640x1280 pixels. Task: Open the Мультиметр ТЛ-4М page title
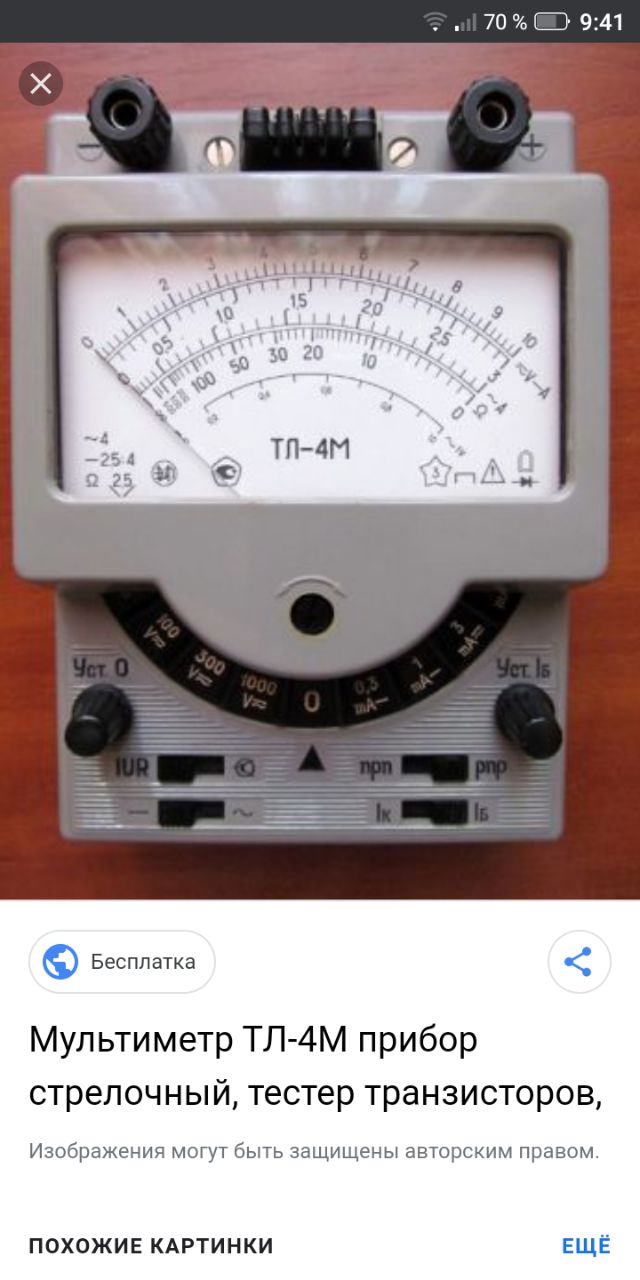pyautogui.click(x=315, y=1068)
